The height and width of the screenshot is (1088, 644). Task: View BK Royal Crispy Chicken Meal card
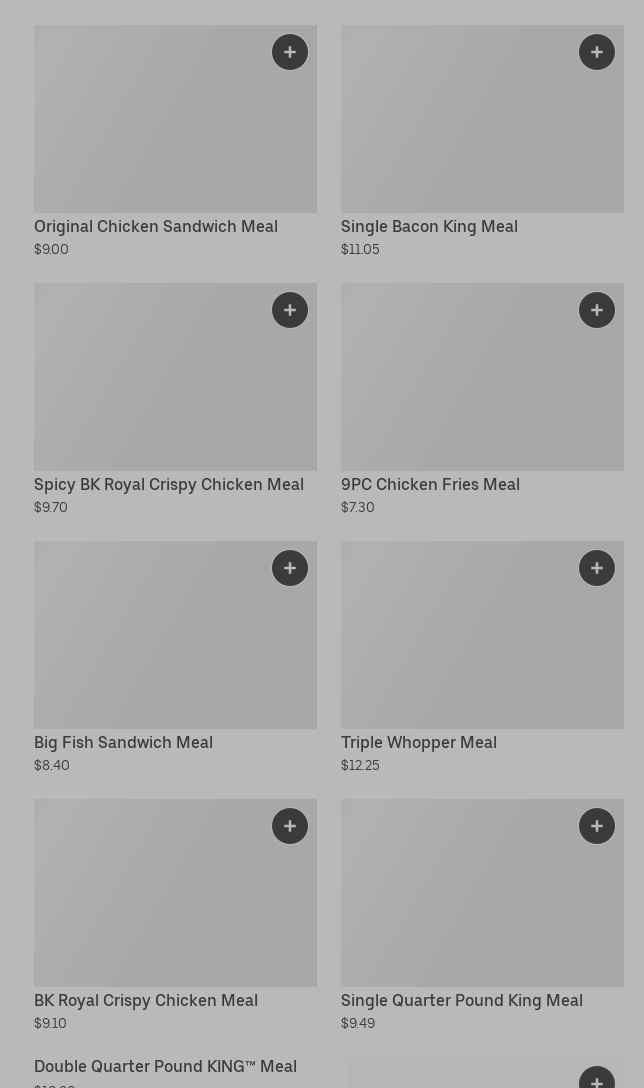coord(146,1000)
